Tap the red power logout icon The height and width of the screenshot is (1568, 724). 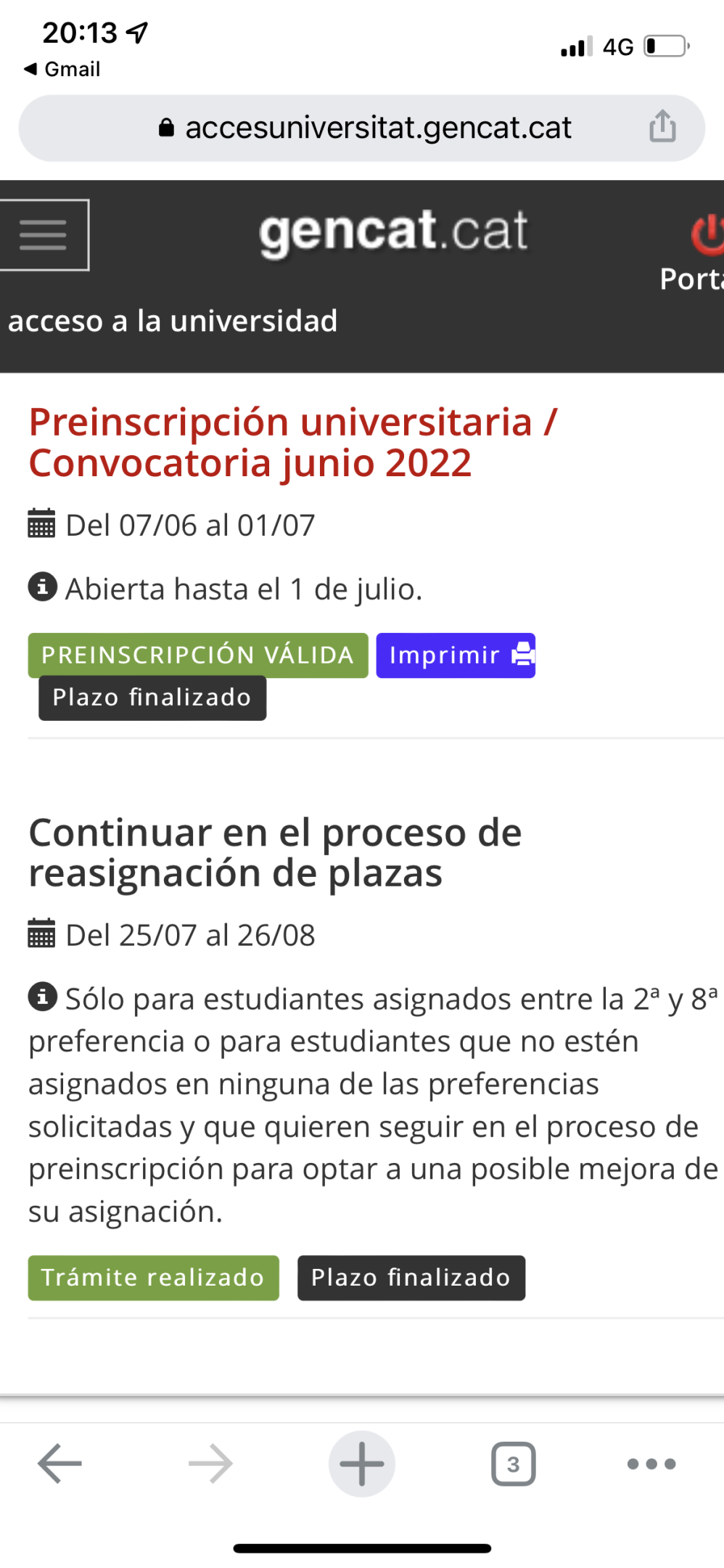click(x=708, y=234)
